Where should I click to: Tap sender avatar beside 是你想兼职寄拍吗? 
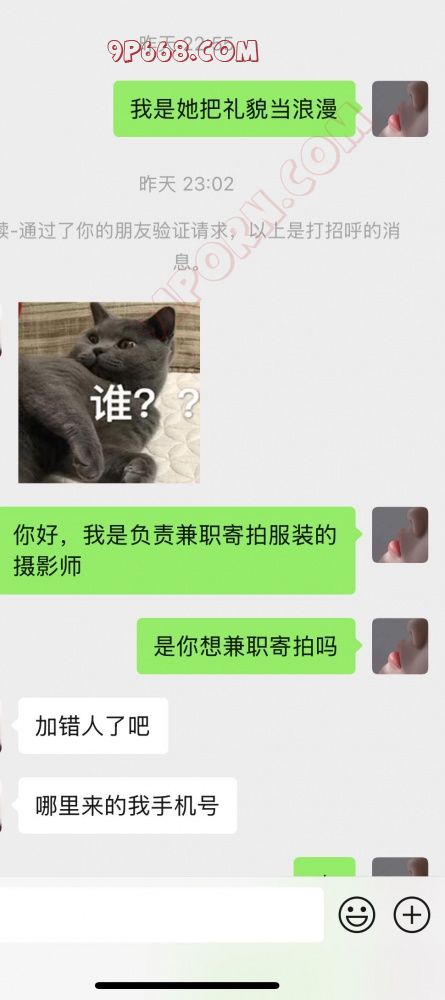pyautogui.click(x=400, y=646)
